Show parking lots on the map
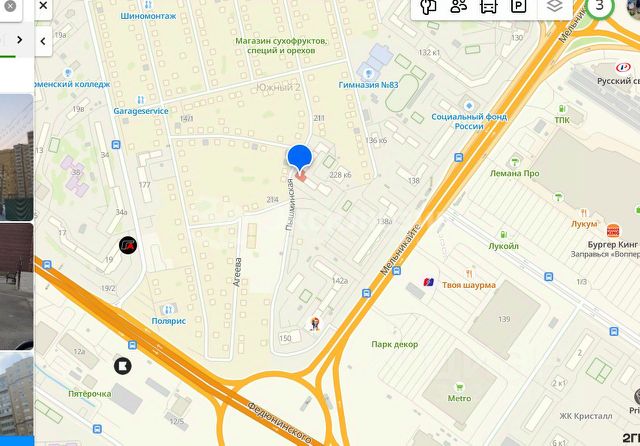 (x=518, y=6)
